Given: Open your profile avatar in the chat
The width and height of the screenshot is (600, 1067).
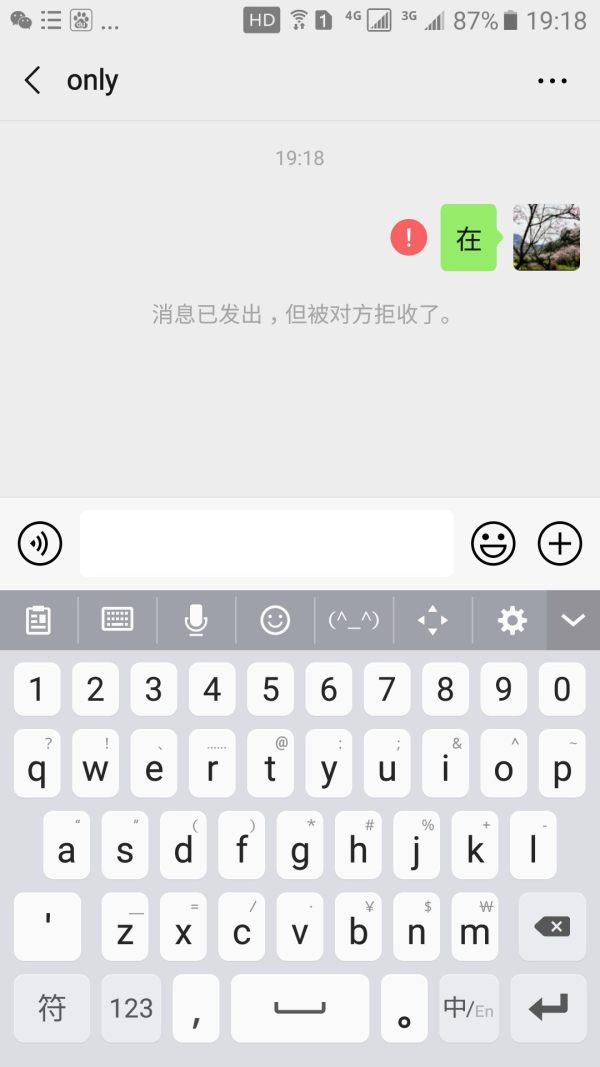Looking at the screenshot, I should tap(546, 237).
